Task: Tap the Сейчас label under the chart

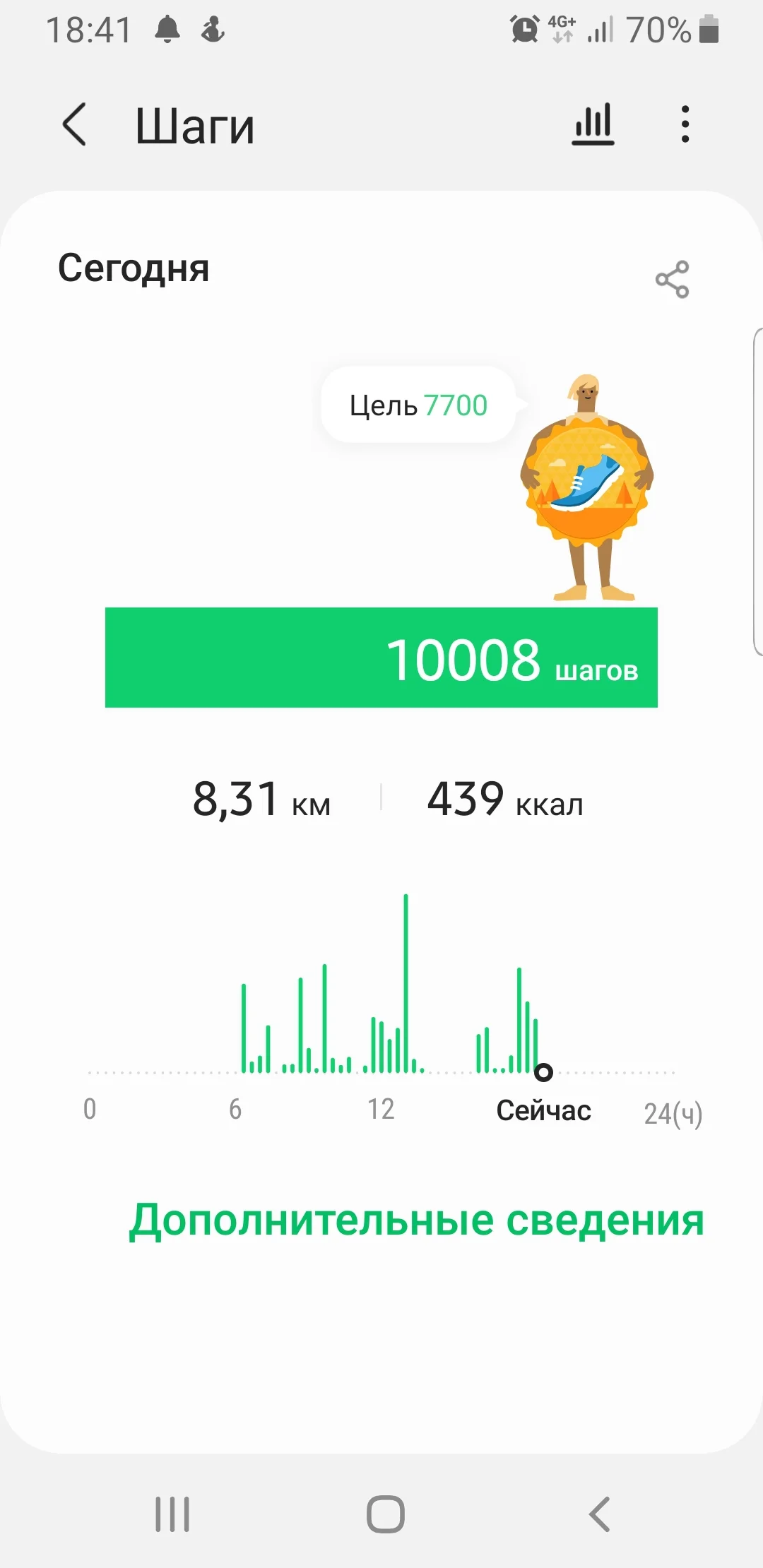Action: tap(544, 1110)
